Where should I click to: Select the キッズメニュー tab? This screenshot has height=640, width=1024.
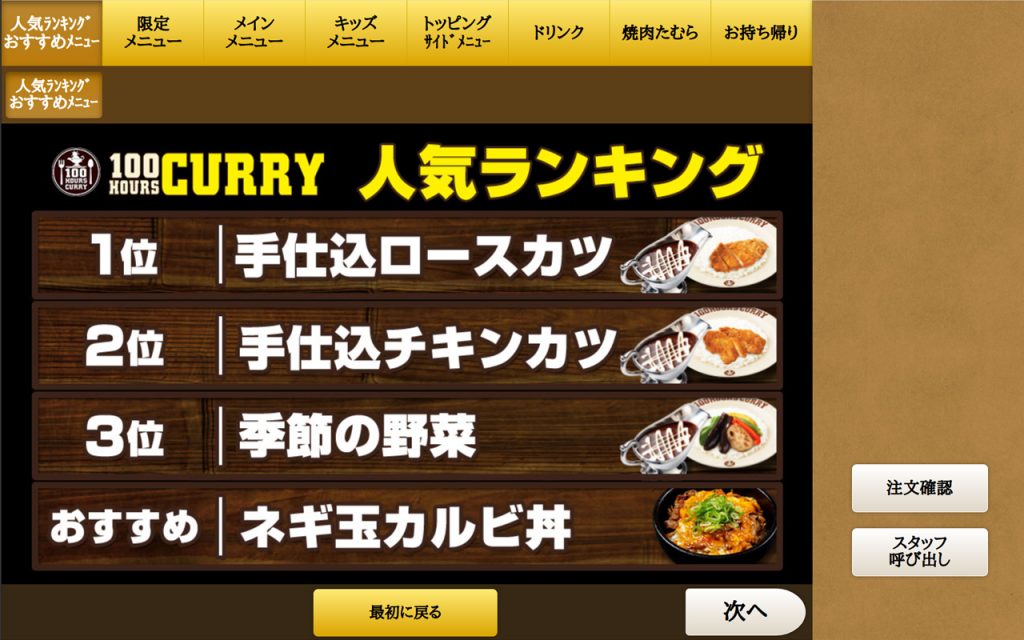(356, 32)
